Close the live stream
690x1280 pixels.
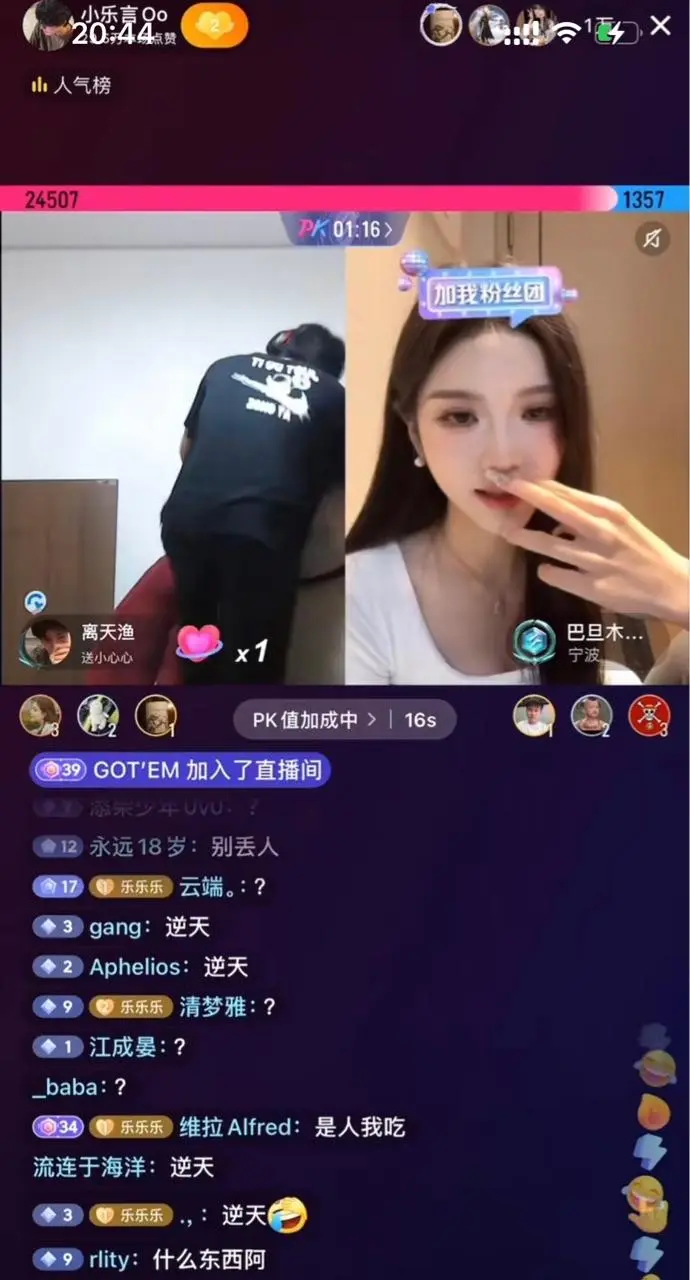pos(660,26)
